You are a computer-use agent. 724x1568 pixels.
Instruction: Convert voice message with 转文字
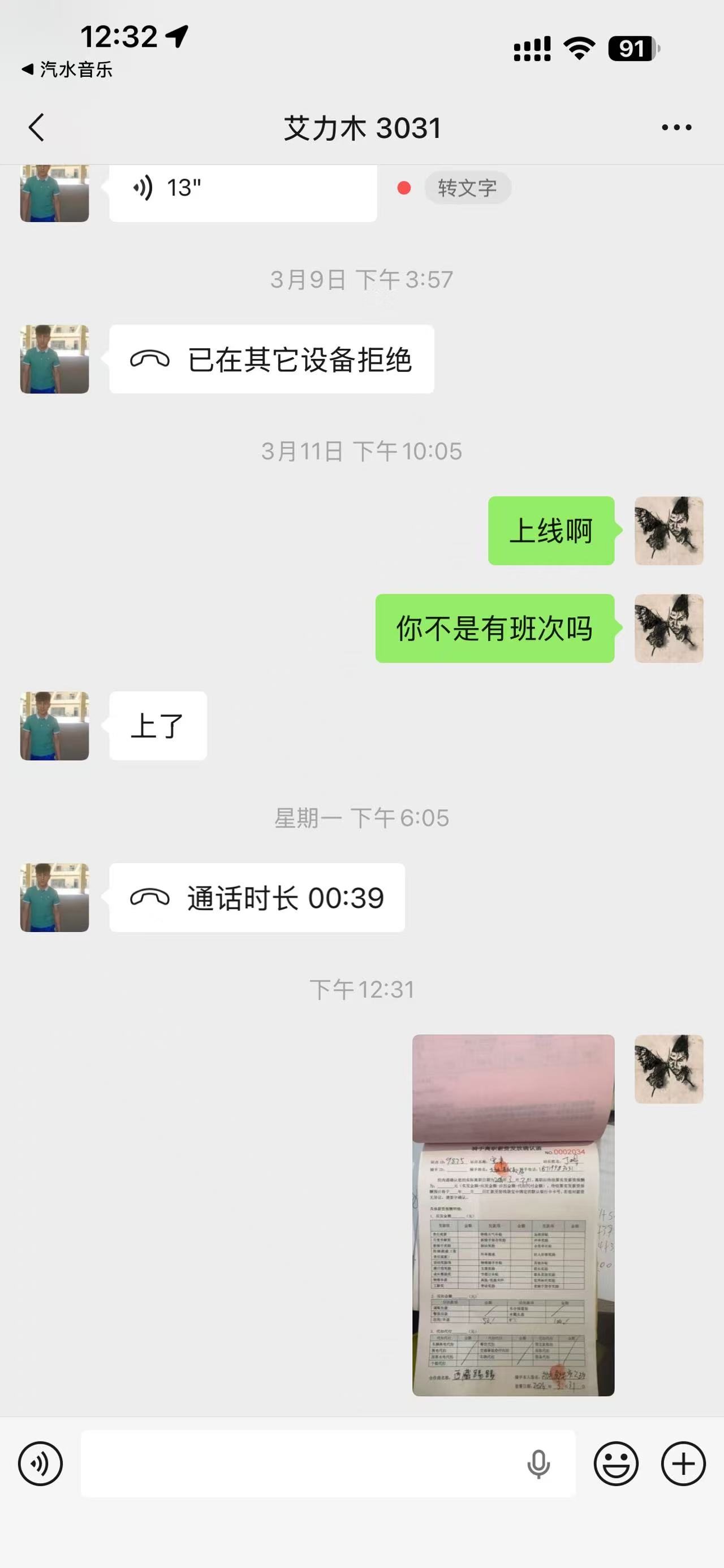pos(467,188)
